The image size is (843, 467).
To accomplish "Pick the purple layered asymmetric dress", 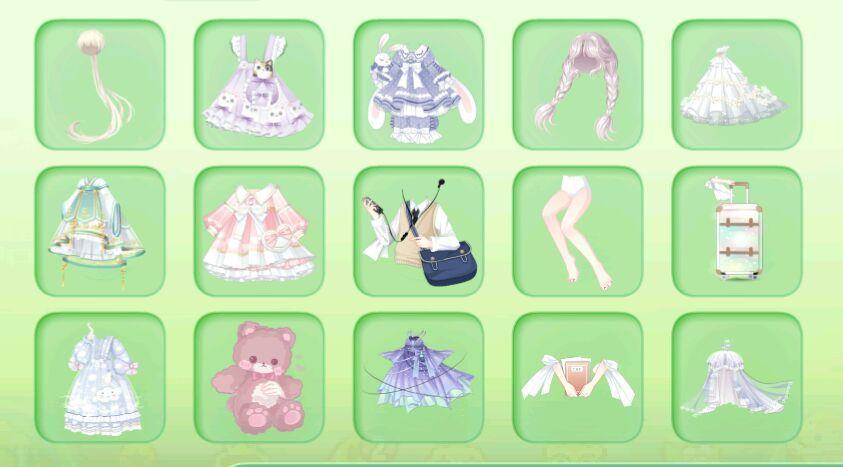I will click(x=418, y=378).
